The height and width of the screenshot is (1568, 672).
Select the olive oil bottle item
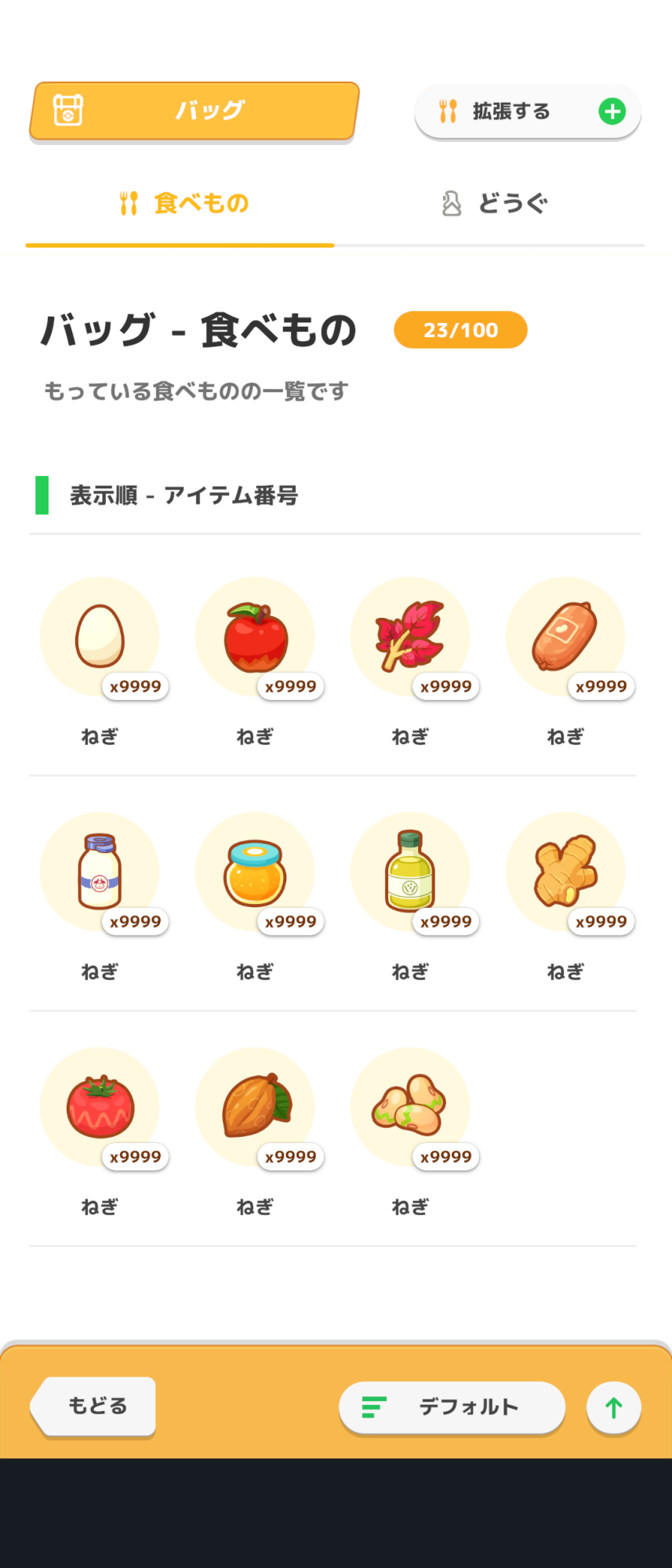410,872
